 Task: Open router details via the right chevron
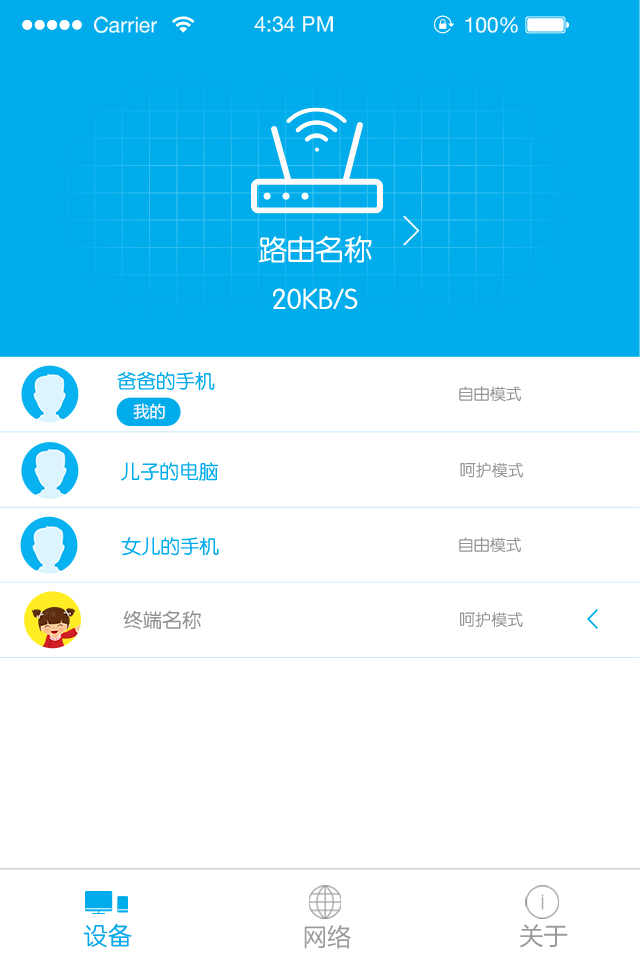(411, 231)
